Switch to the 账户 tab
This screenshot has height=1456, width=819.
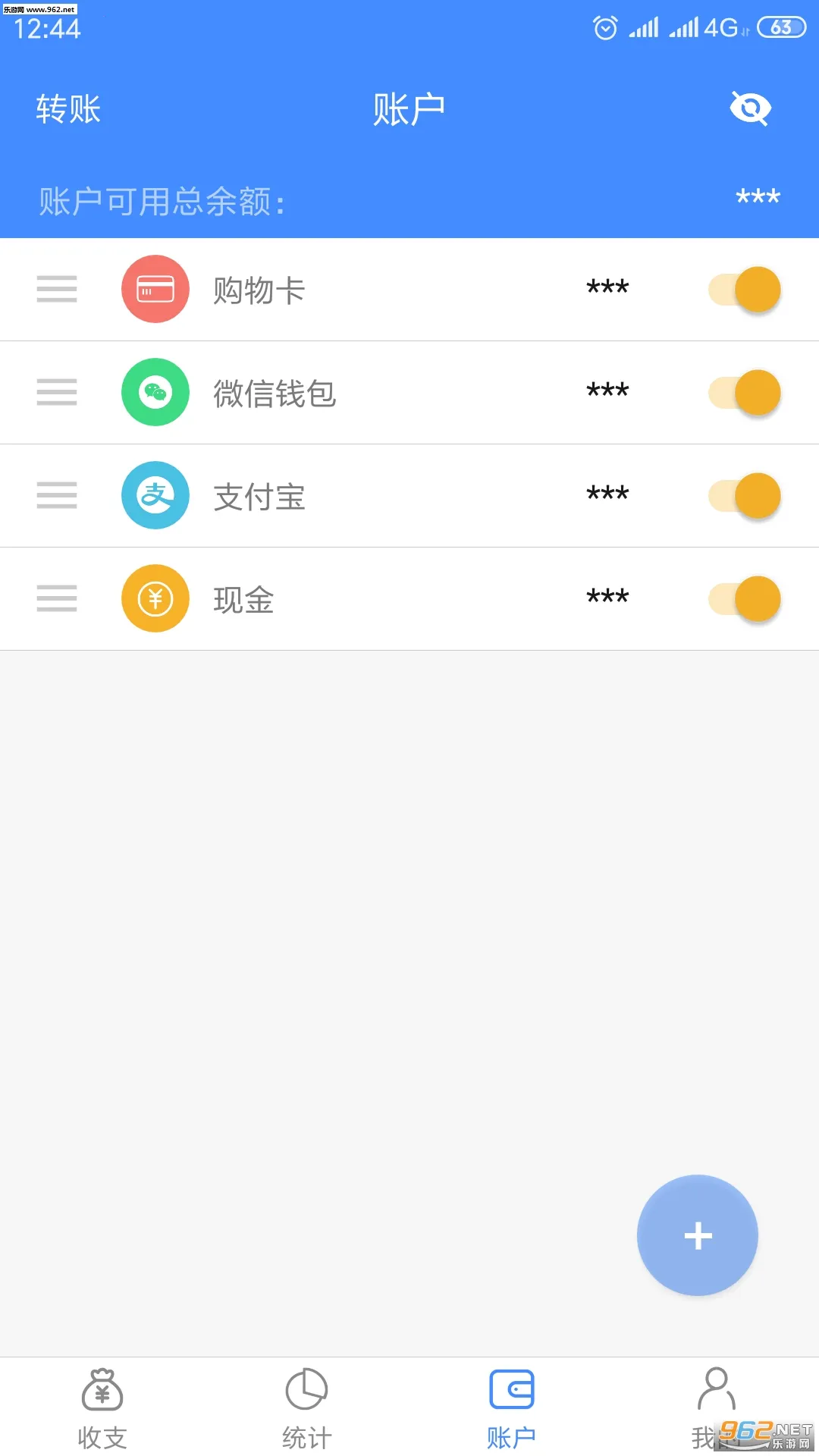511,1403
